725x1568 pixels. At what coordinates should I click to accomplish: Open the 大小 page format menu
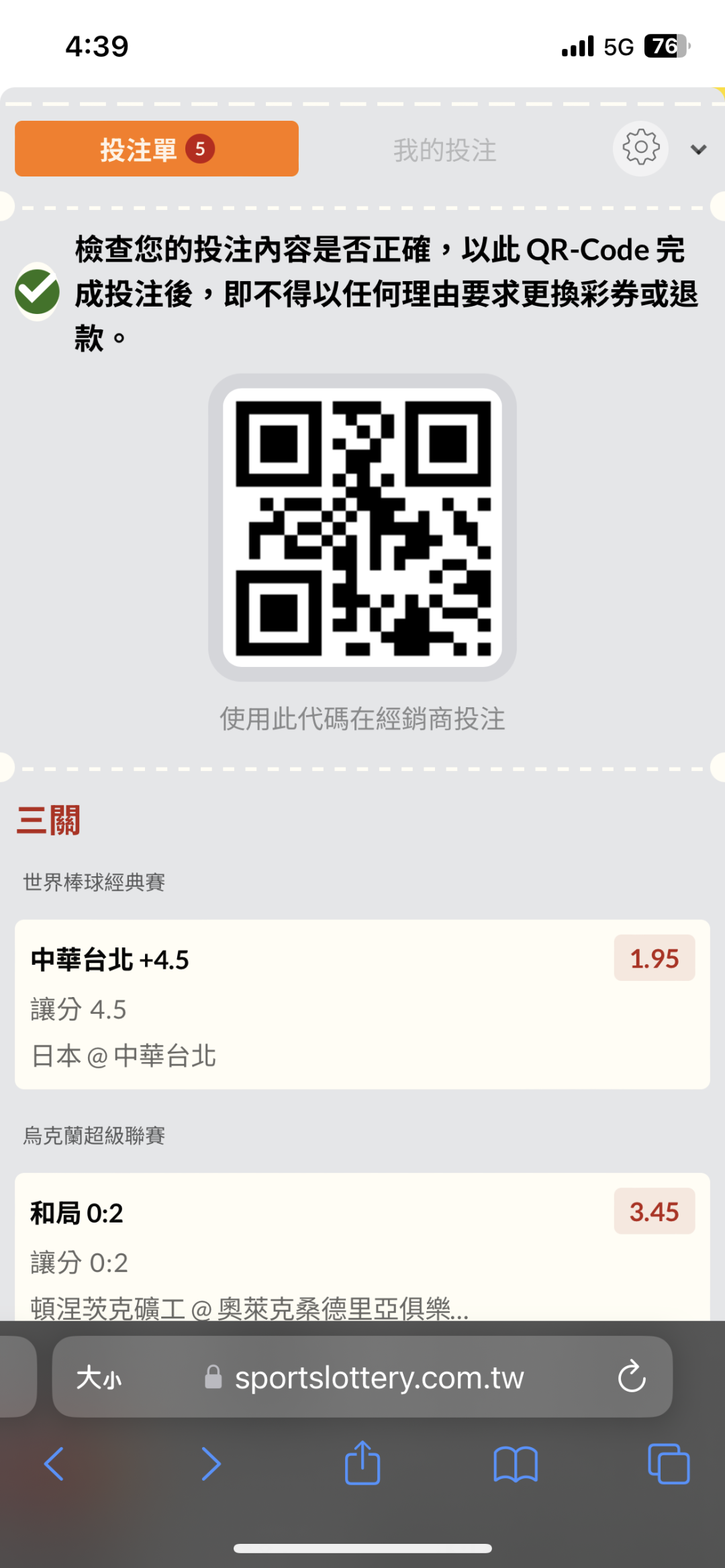click(x=99, y=1378)
